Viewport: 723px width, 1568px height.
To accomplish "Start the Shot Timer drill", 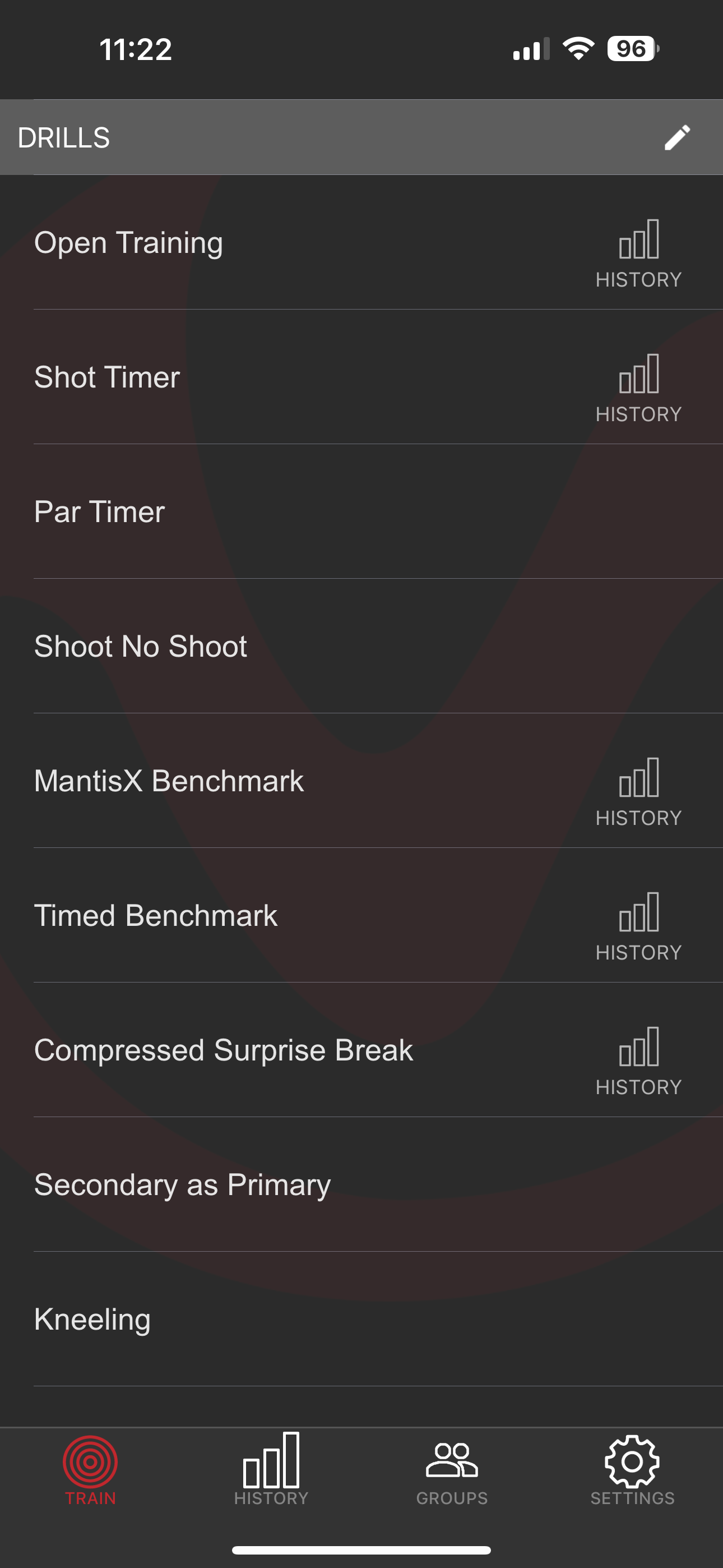I will (107, 377).
